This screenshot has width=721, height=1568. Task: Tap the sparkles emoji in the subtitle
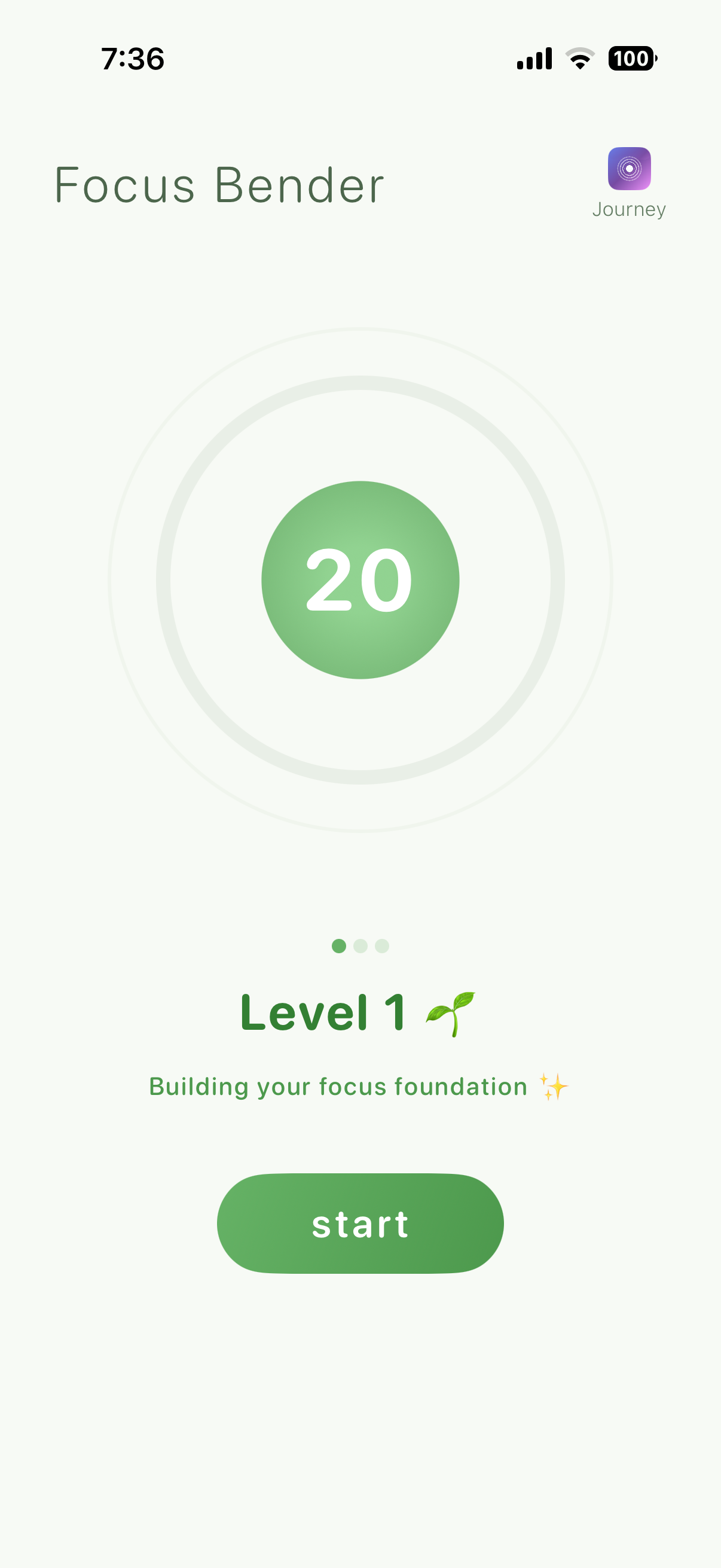[x=552, y=1086]
